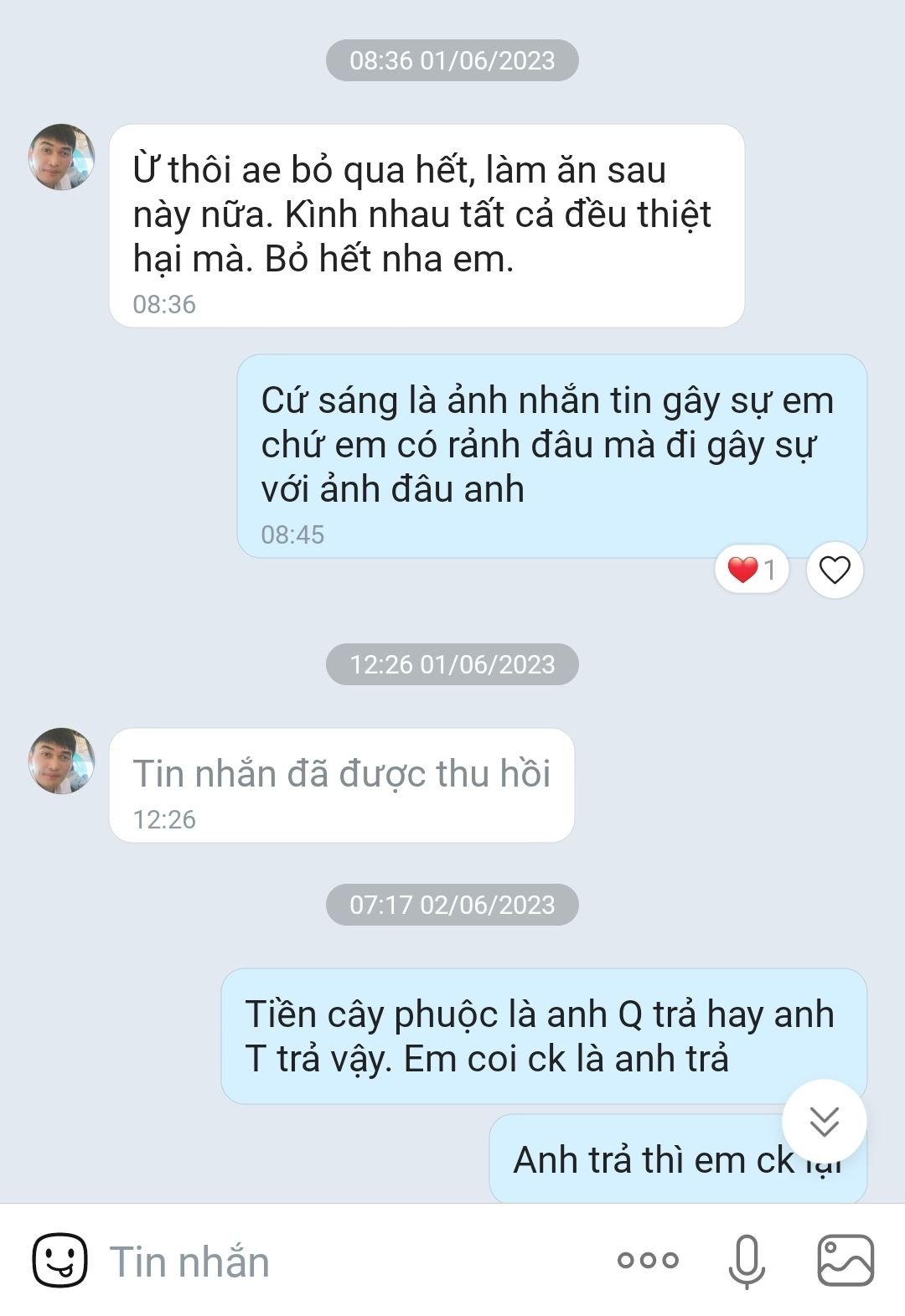Open sender's avatar beside the 08:36 message
This screenshot has width=905, height=1316.
[61, 157]
